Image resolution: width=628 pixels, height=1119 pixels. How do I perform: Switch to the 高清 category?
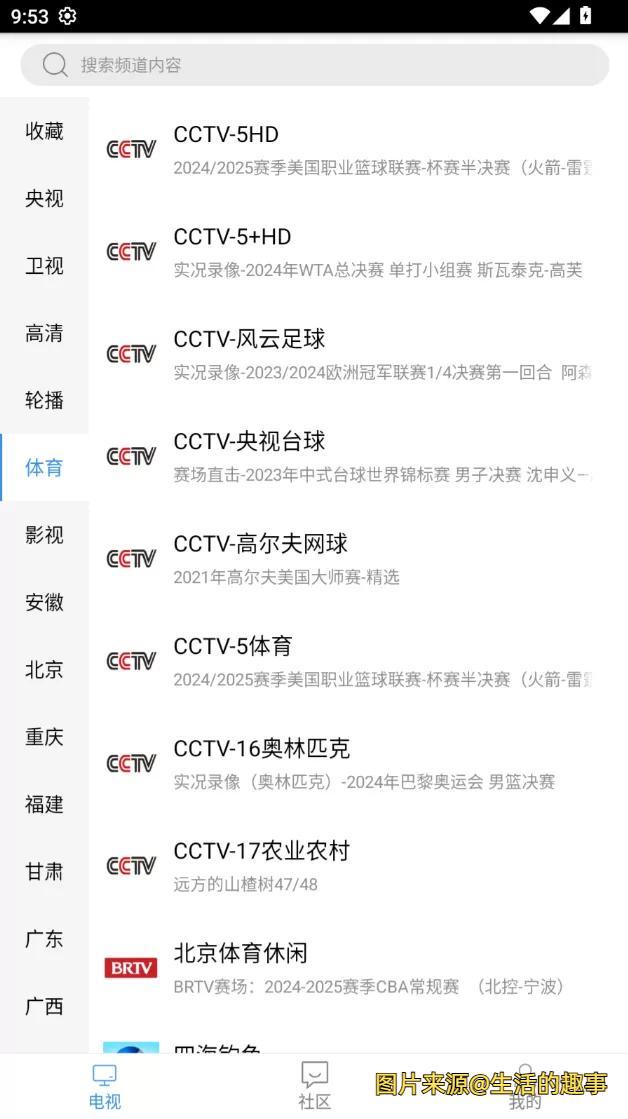[44, 333]
